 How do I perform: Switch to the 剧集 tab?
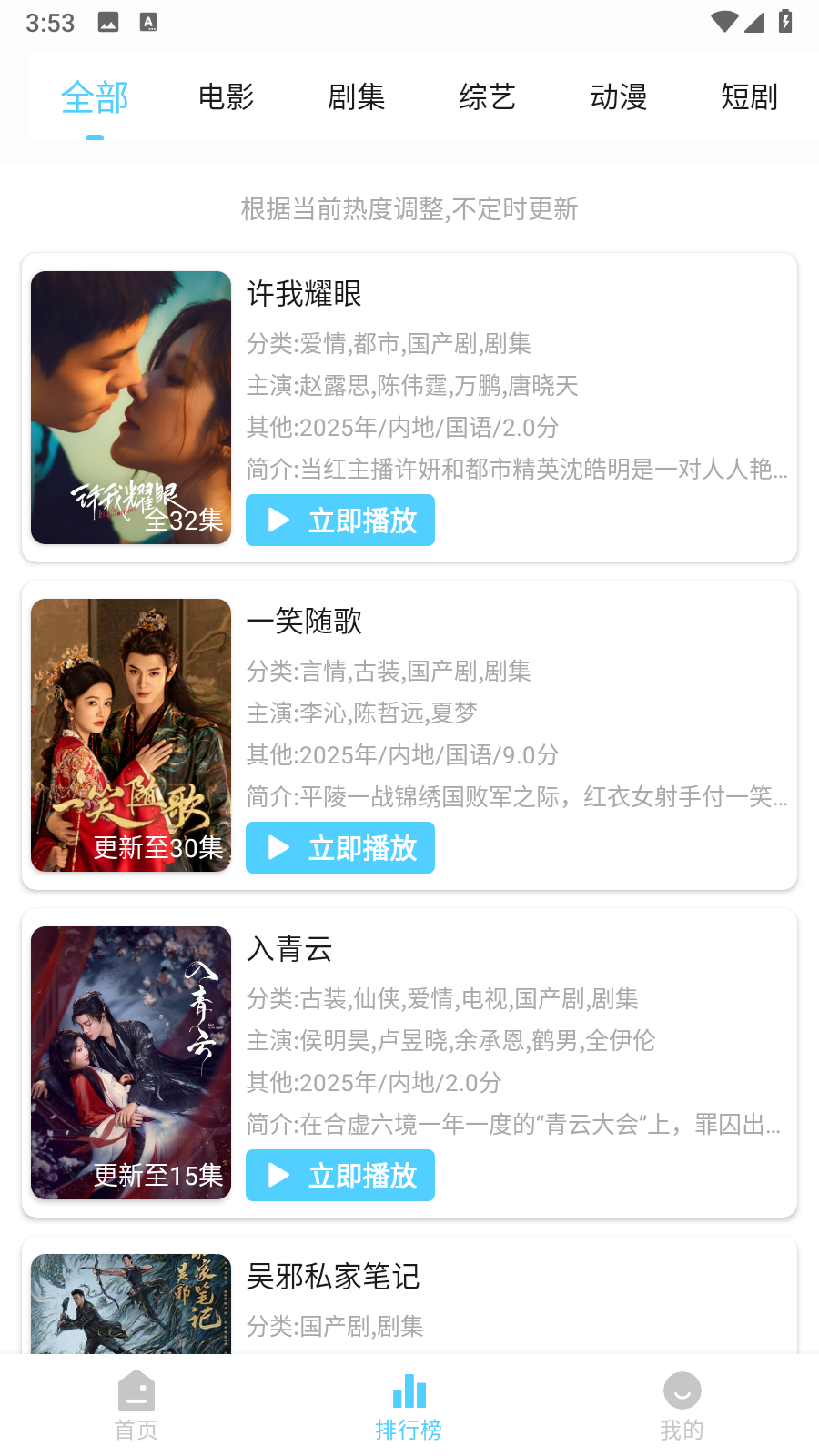(357, 96)
